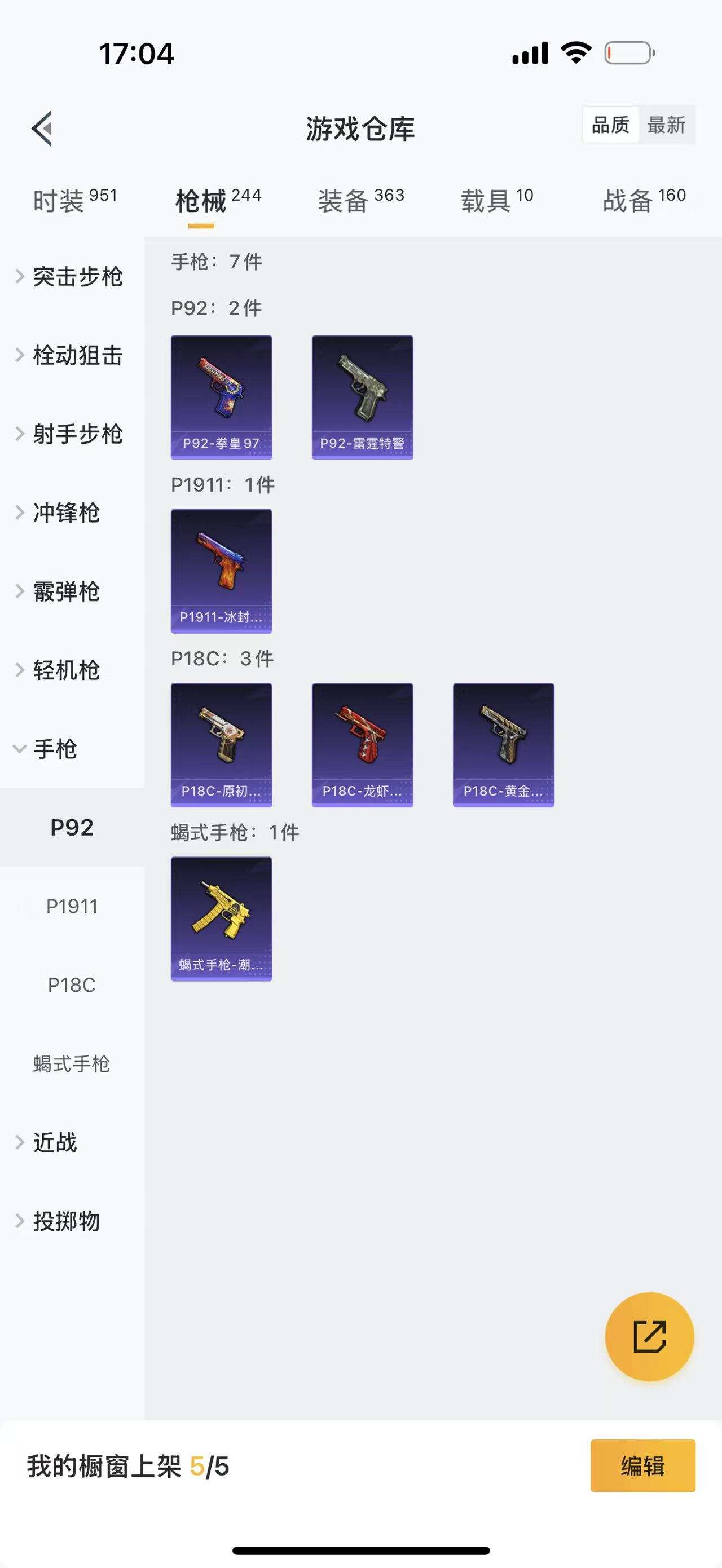
Task: Tap the yellow 蝎式手枪-潮 skin
Action: 221,919
